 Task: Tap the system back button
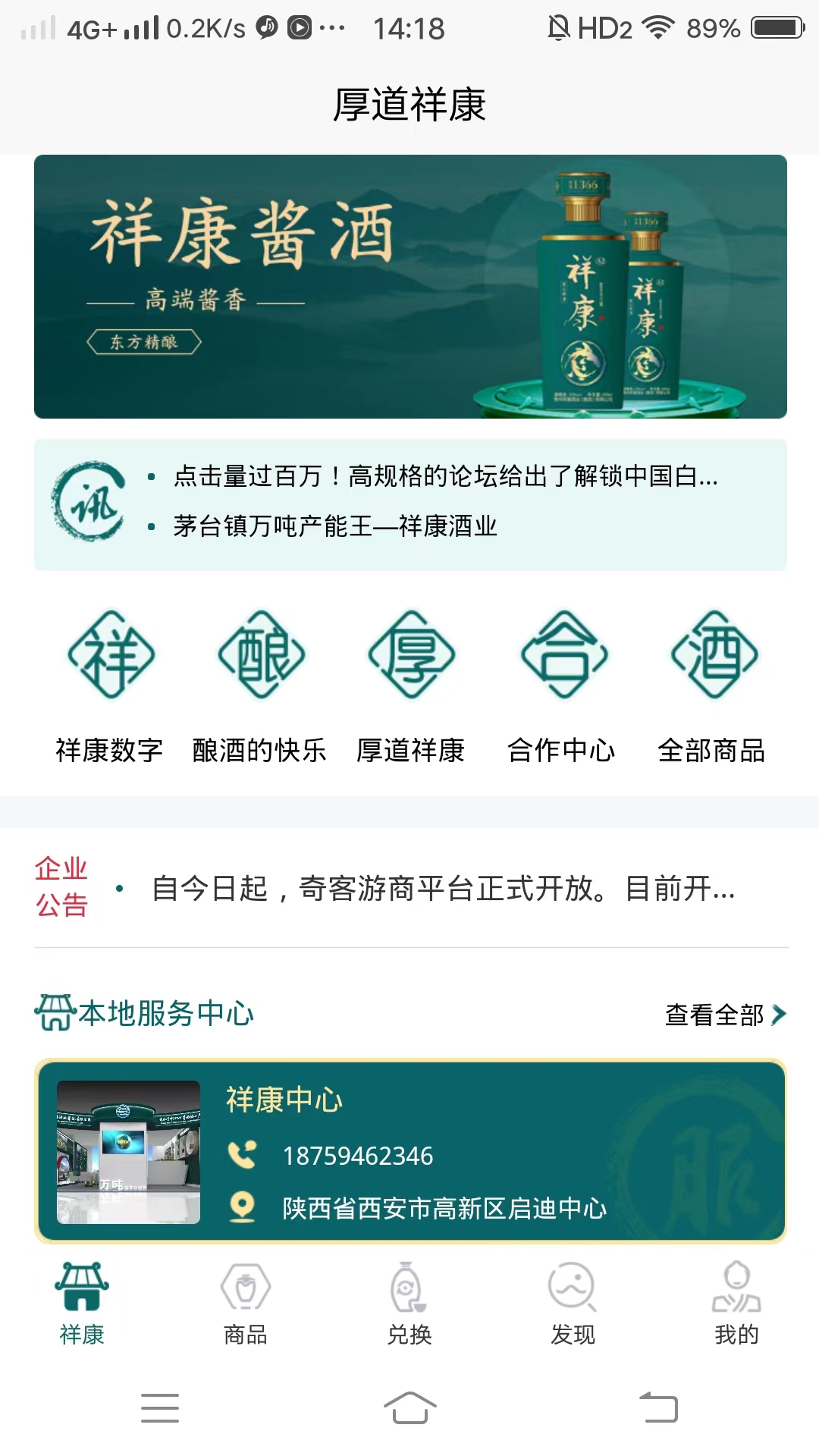[658, 1407]
